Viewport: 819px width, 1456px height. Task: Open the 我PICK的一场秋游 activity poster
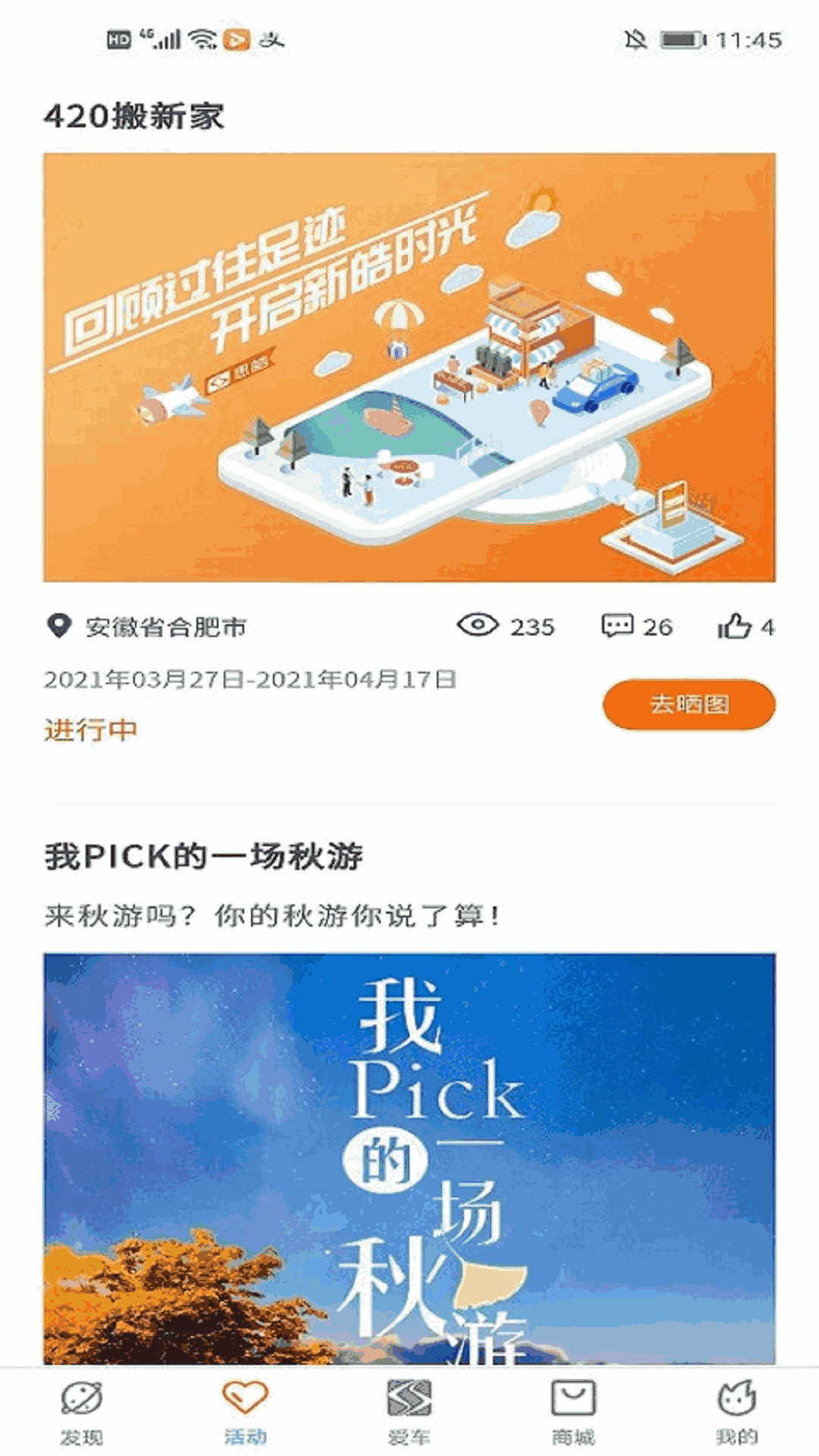tap(409, 1159)
